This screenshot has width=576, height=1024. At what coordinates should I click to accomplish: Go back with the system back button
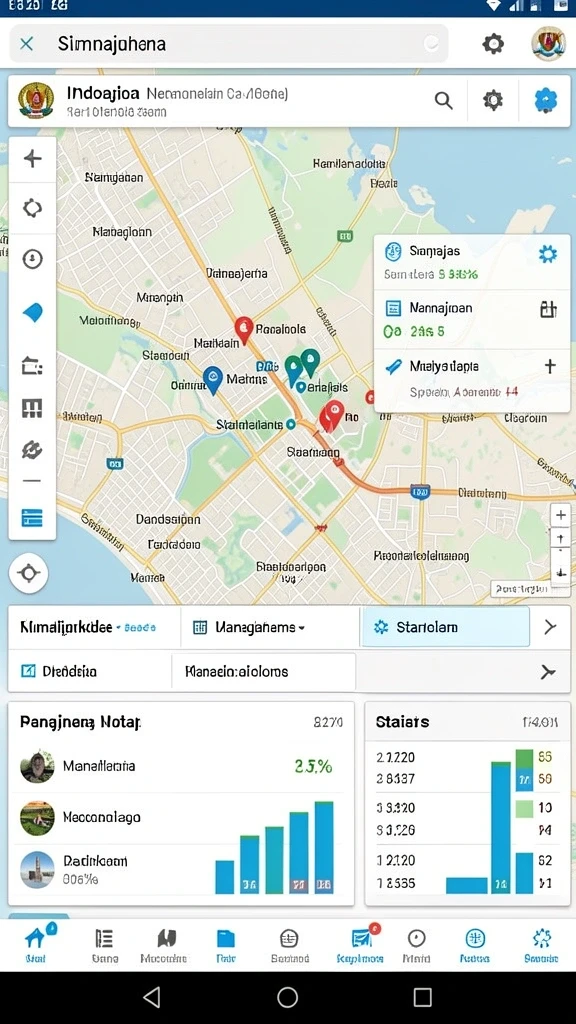[152, 997]
